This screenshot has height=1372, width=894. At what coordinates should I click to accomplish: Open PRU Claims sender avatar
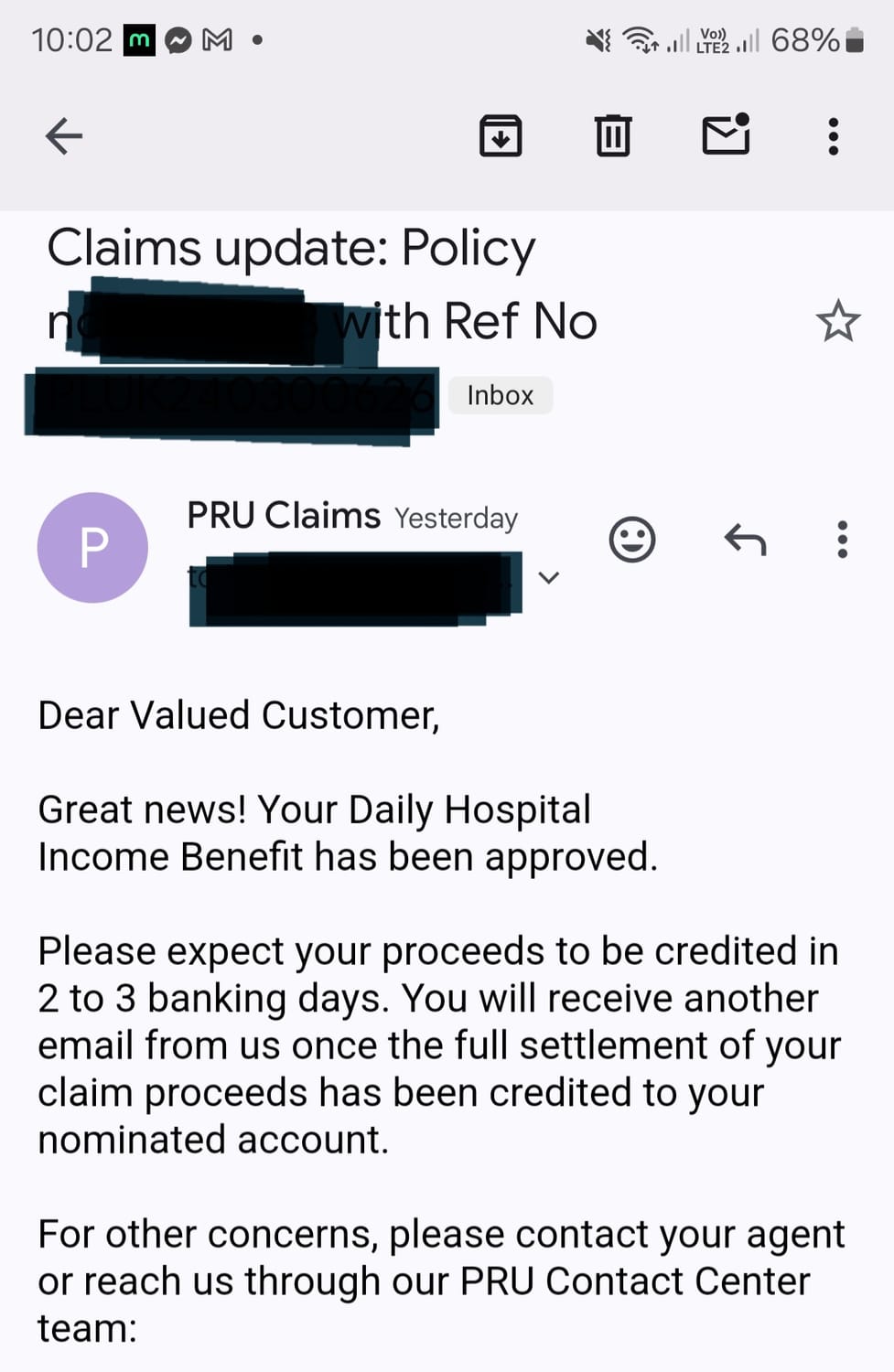tap(92, 547)
